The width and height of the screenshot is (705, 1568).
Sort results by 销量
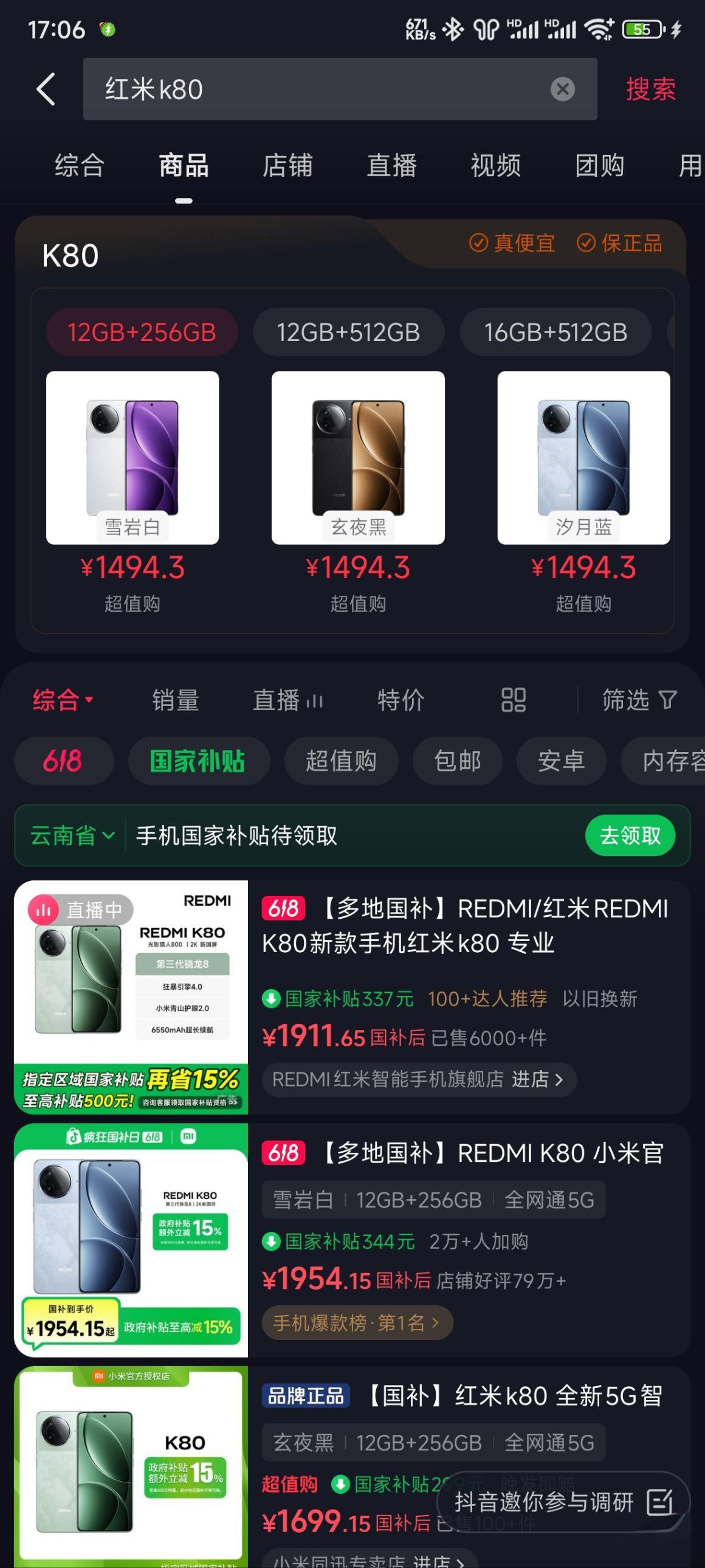point(175,700)
